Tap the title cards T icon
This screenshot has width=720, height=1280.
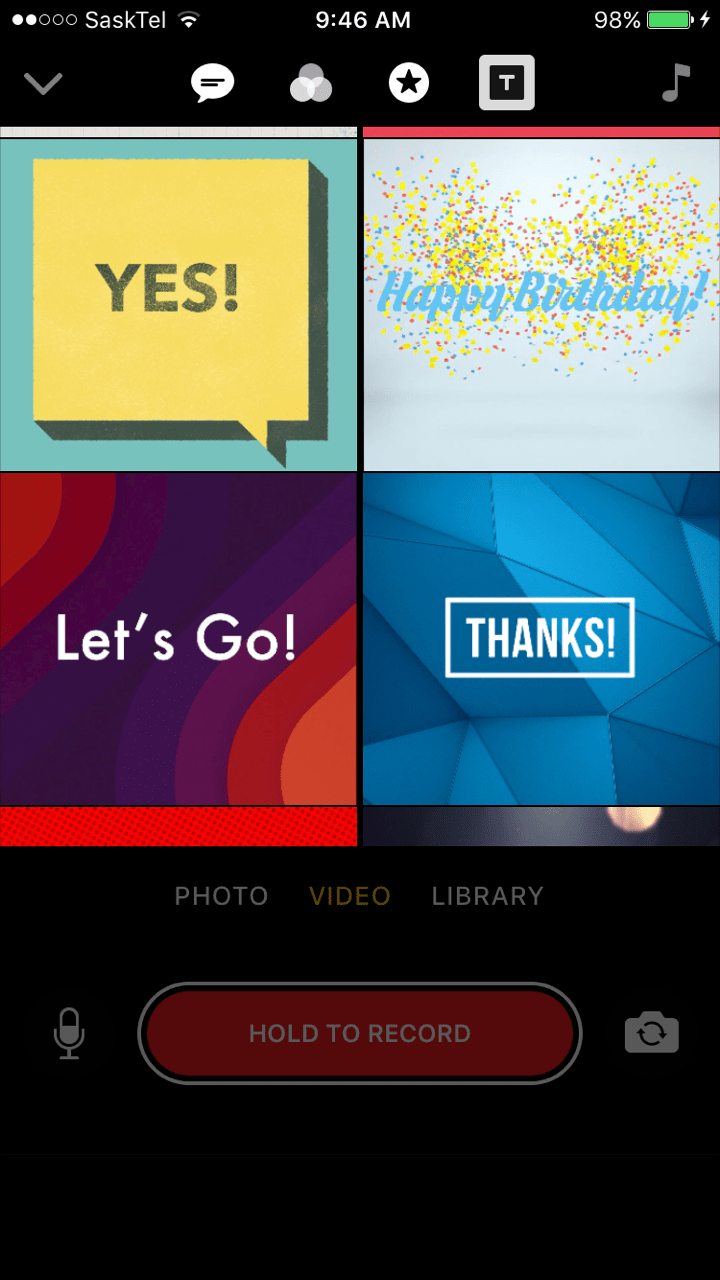coord(507,83)
